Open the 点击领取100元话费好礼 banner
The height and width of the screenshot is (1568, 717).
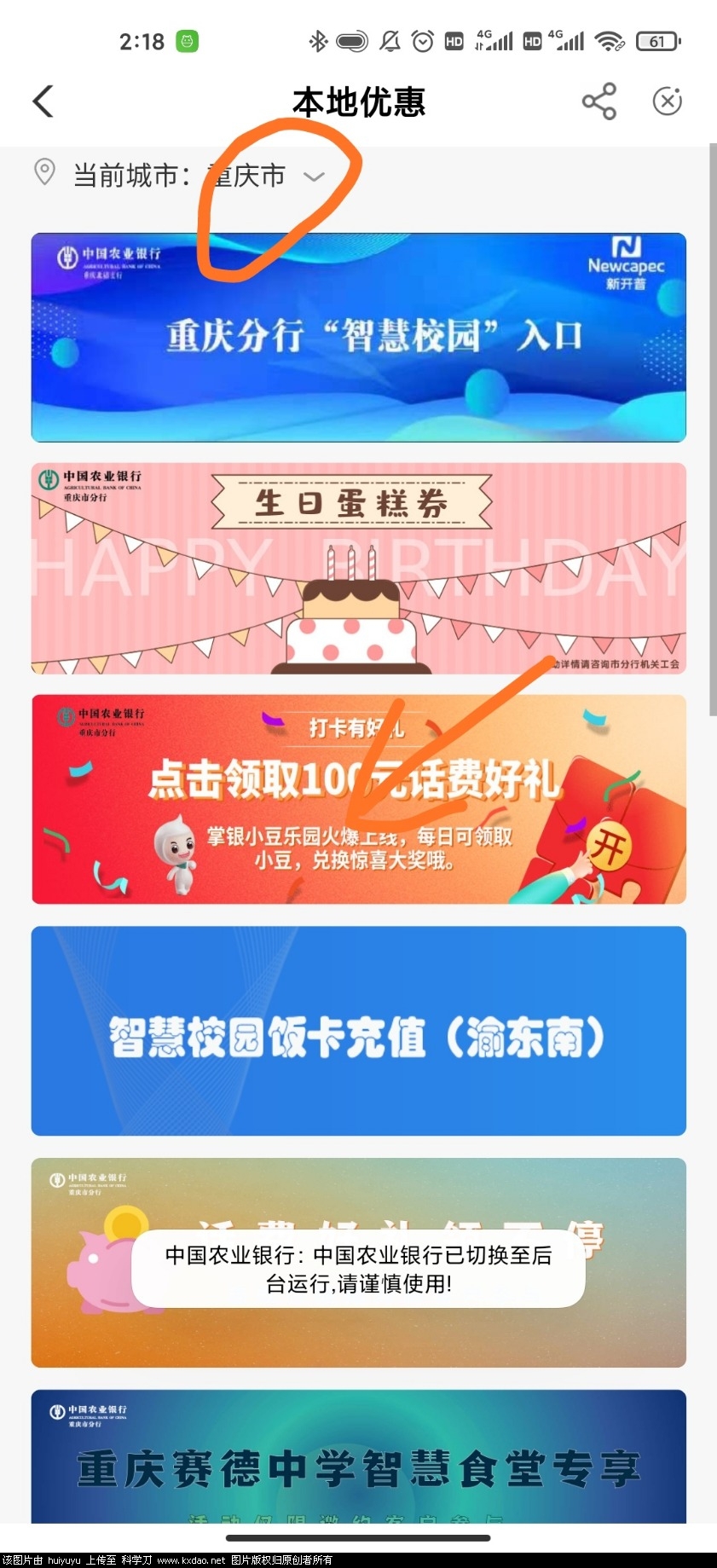click(358, 799)
